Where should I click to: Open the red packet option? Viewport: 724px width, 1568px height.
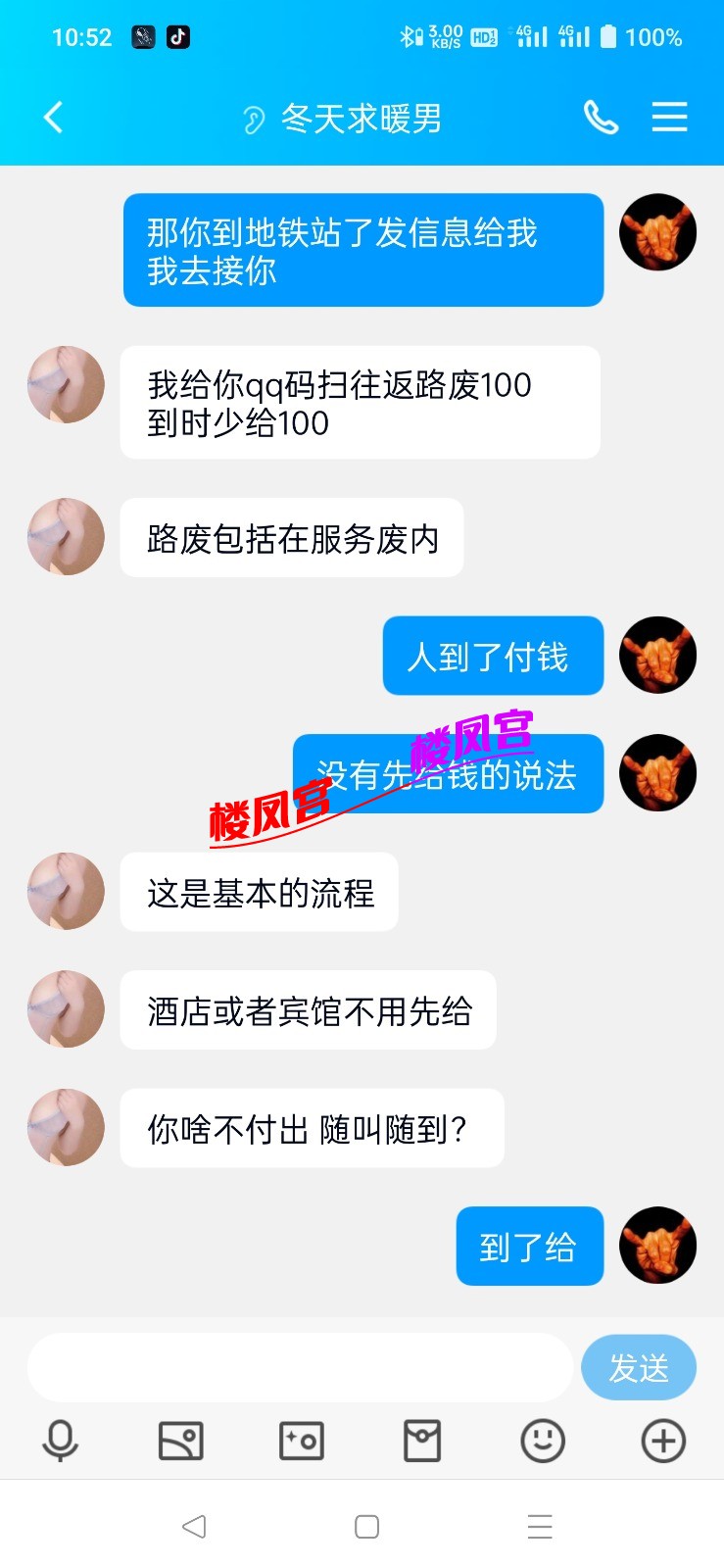422,1441
